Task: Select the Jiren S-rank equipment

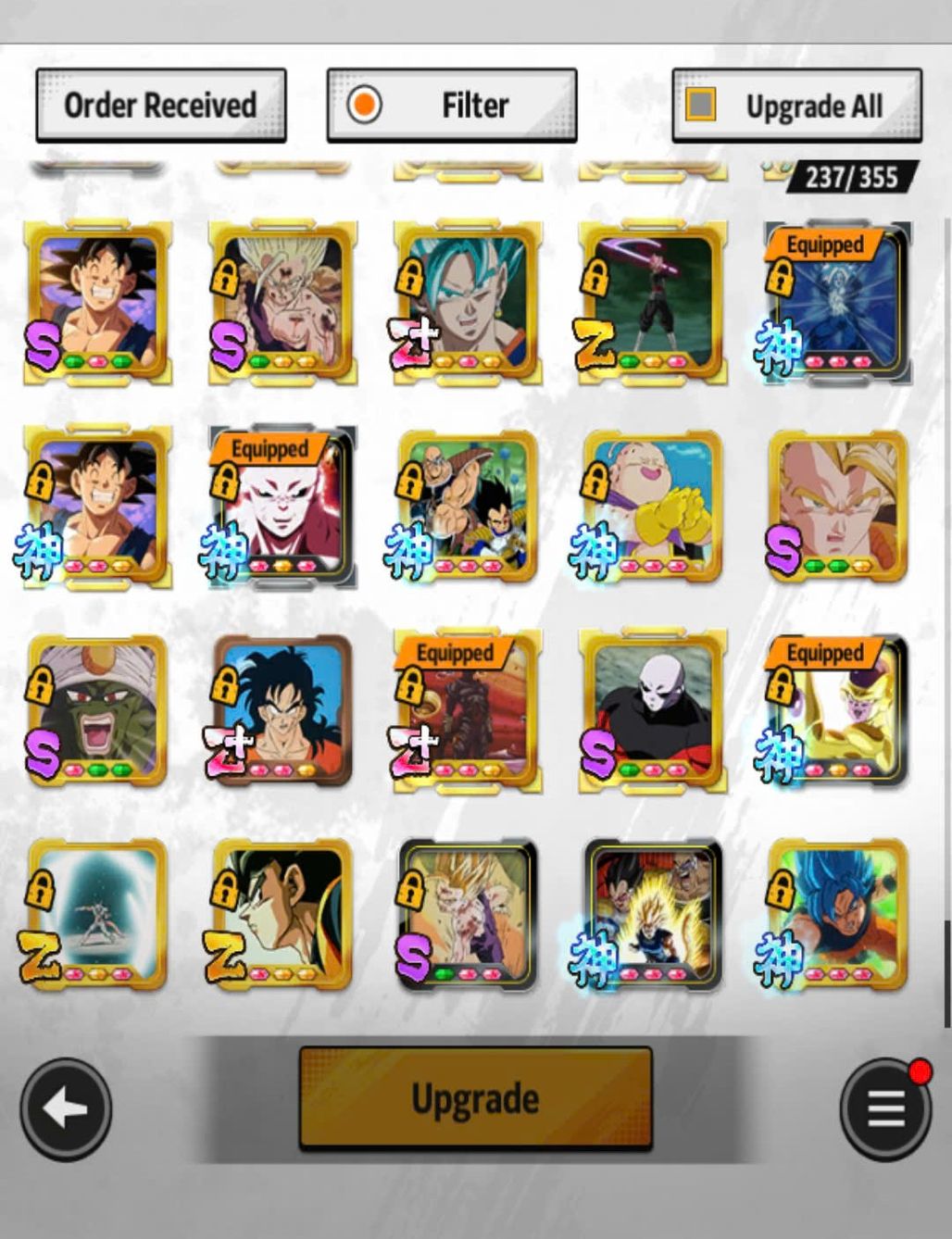Action: [653, 710]
